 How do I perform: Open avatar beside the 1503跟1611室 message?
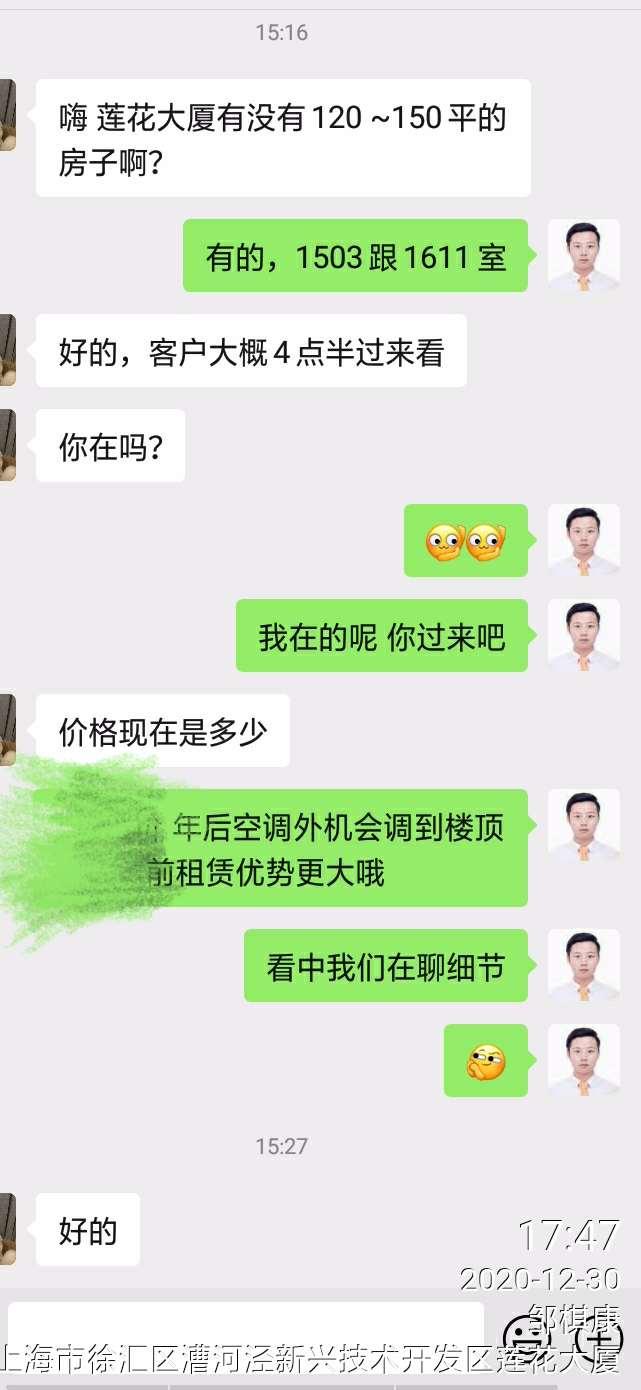point(583,256)
